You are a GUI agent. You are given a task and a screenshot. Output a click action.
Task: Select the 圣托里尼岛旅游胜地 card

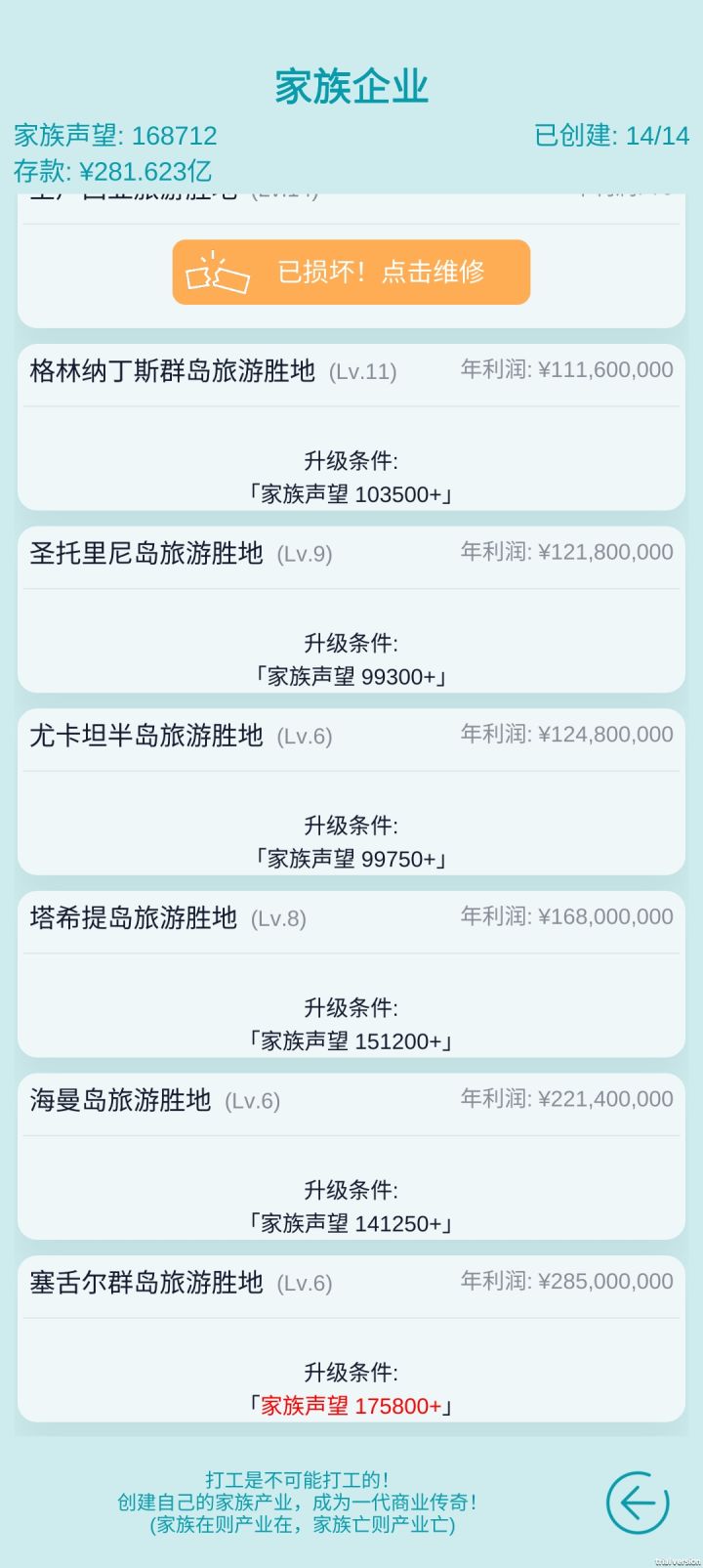[351, 610]
